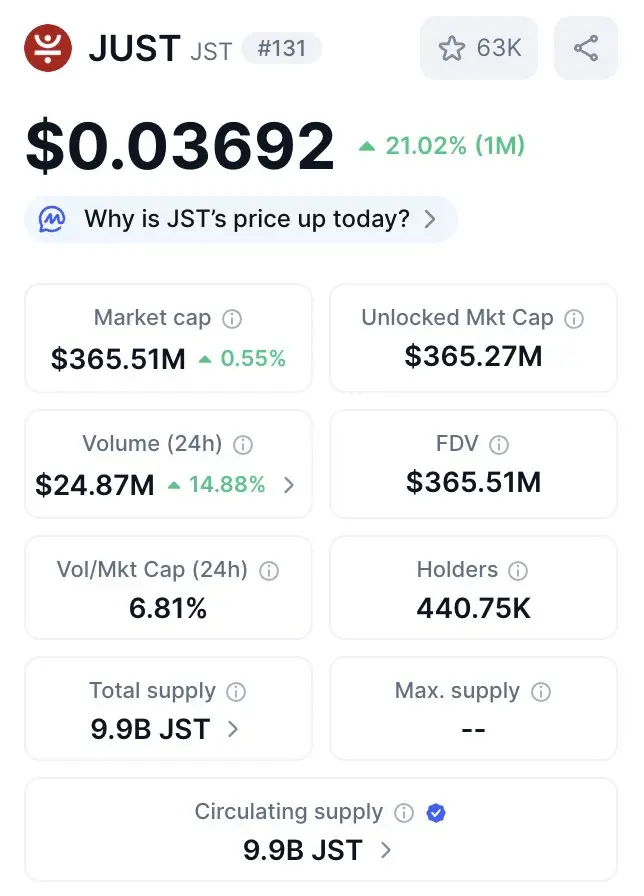644x896 pixels.
Task: Toggle the 21.02% (1M) price change period
Action: coord(441,146)
